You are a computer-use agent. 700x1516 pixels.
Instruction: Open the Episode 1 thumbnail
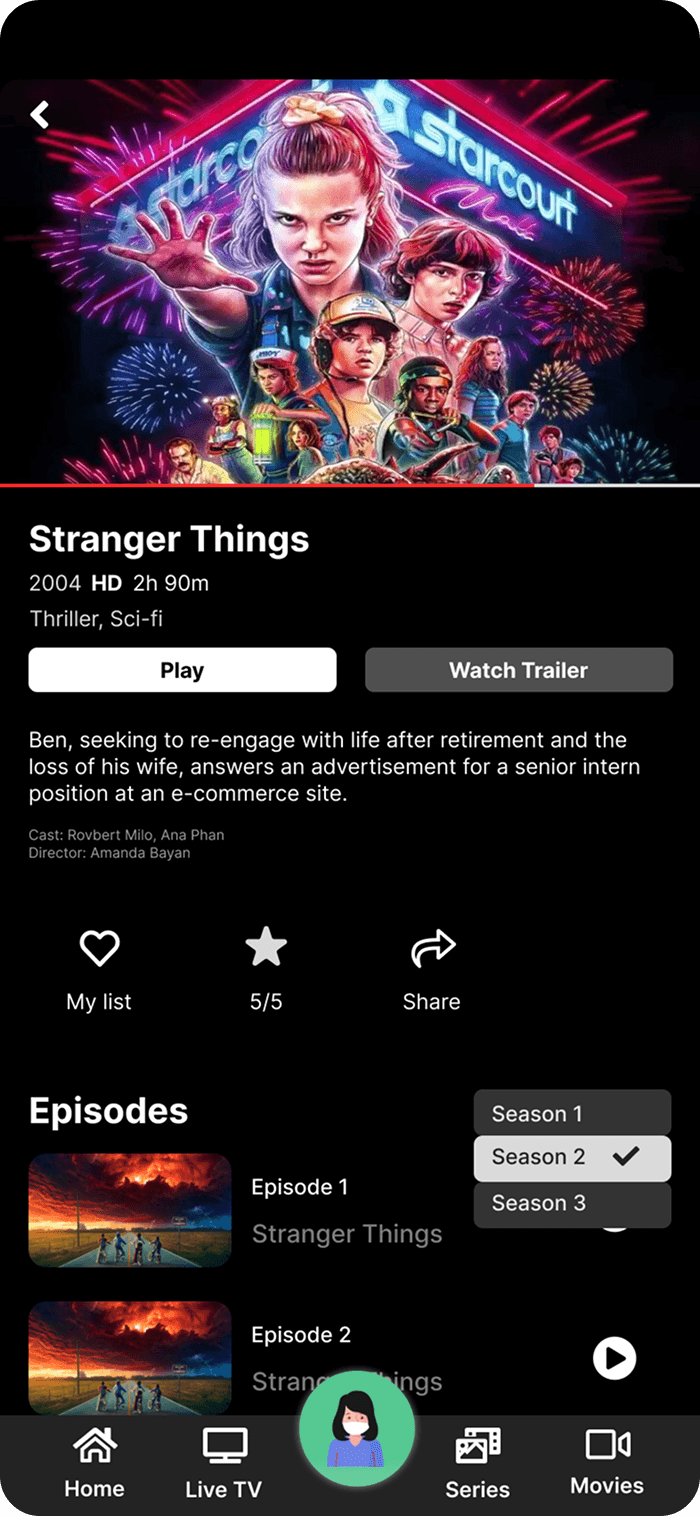pyautogui.click(x=130, y=1210)
